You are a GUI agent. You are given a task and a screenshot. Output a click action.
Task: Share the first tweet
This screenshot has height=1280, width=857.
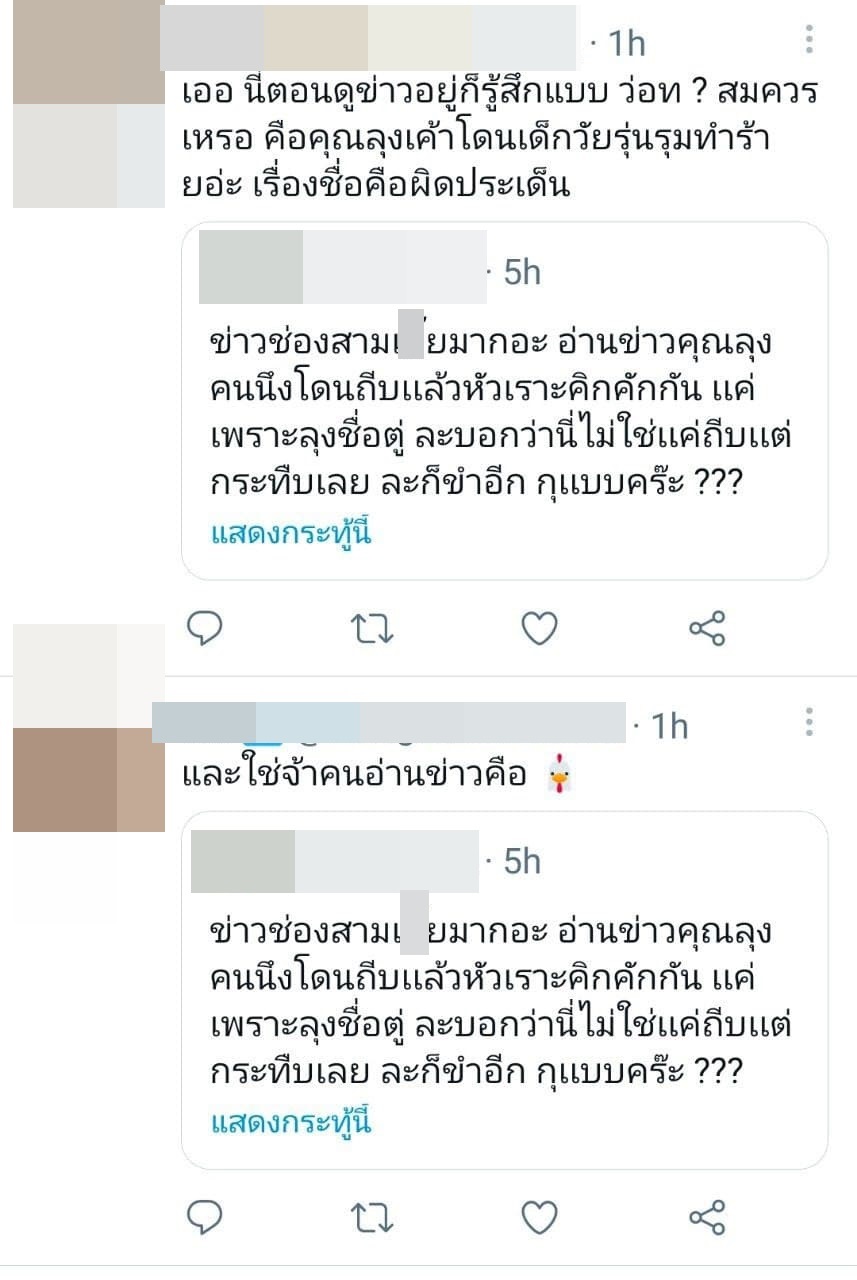click(x=705, y=627)
